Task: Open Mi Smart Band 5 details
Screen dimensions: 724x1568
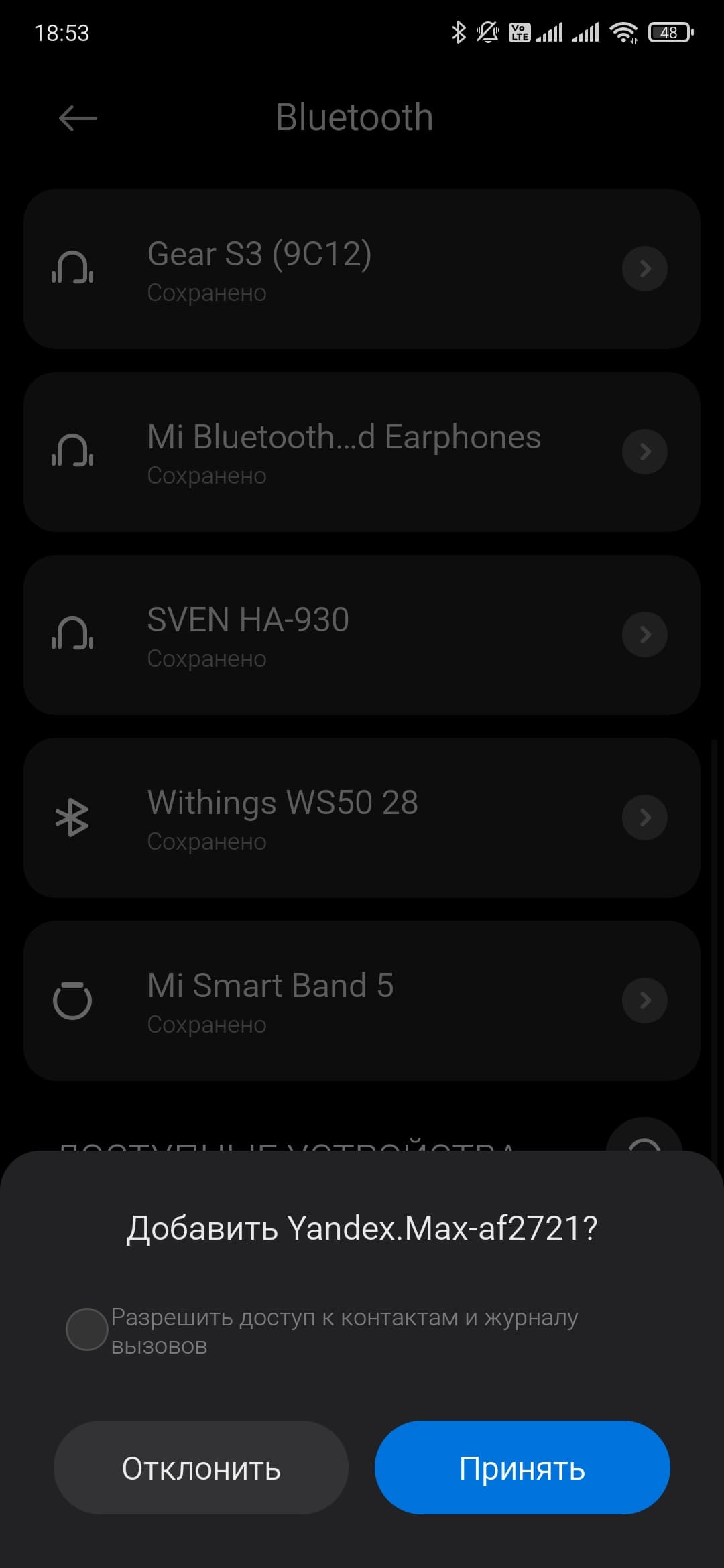Action: [644, 1000]
